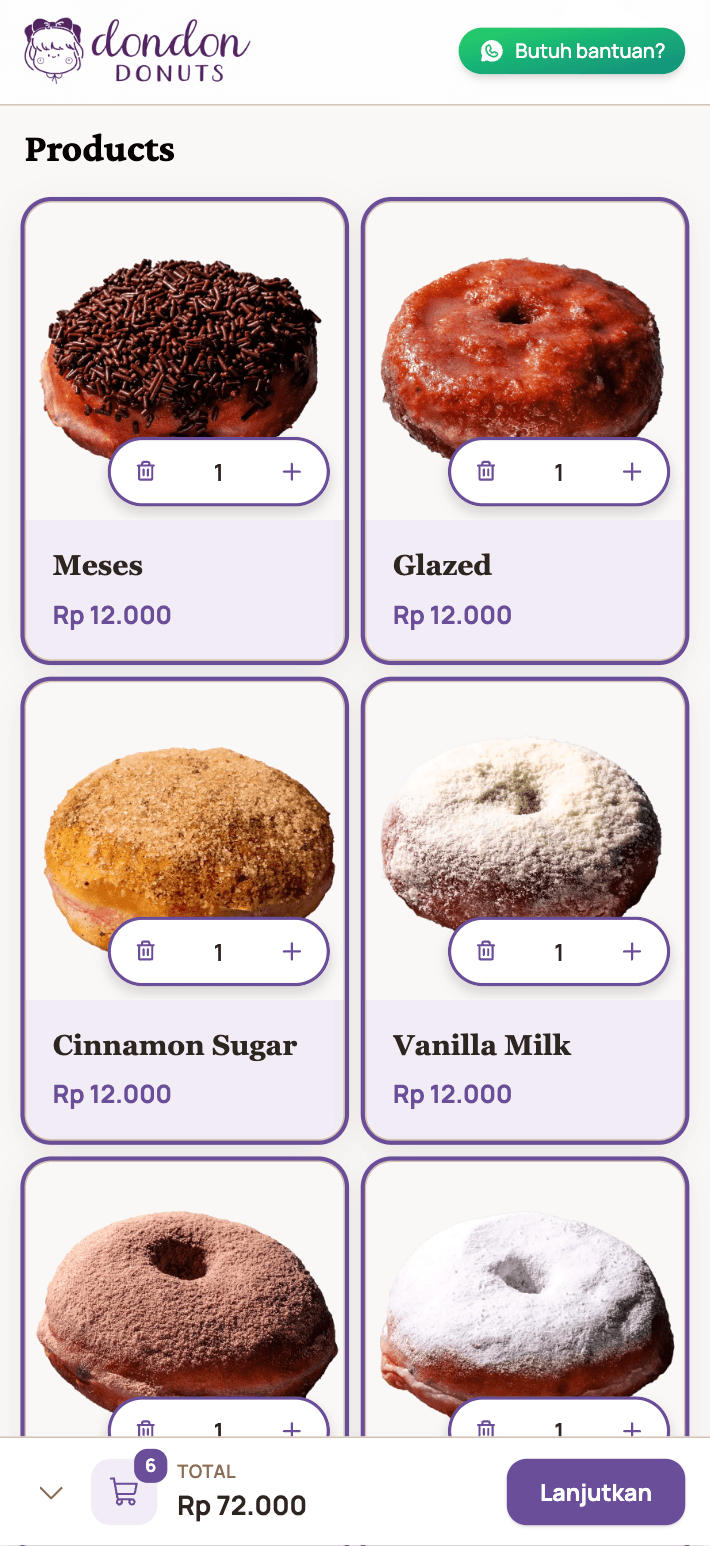The image size is (710, 1546).
Task: Delete Vanilla Milk from the cart
Action: (486, 951)
